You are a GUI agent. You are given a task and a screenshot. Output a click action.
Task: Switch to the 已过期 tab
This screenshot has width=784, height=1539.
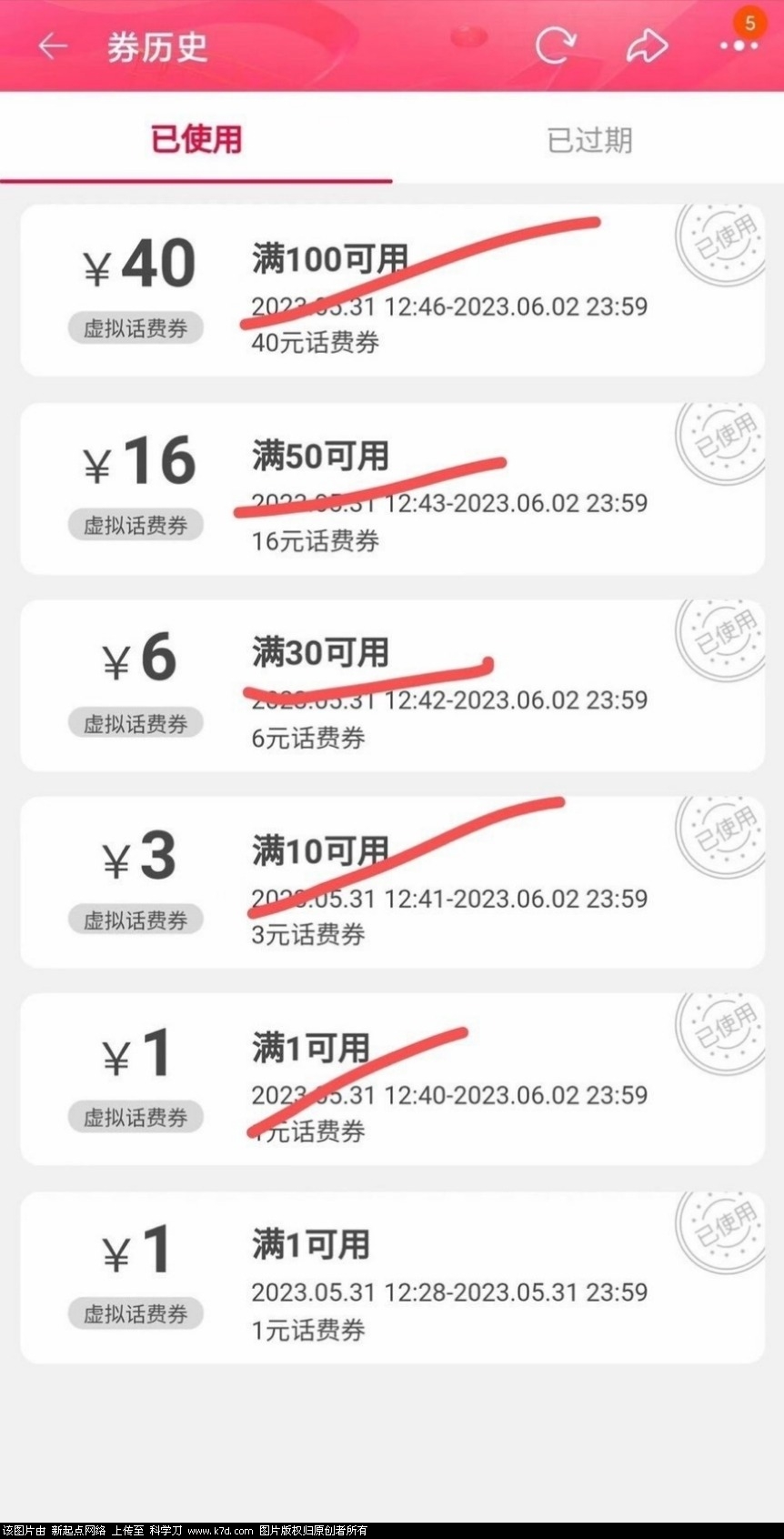point(589,140)
